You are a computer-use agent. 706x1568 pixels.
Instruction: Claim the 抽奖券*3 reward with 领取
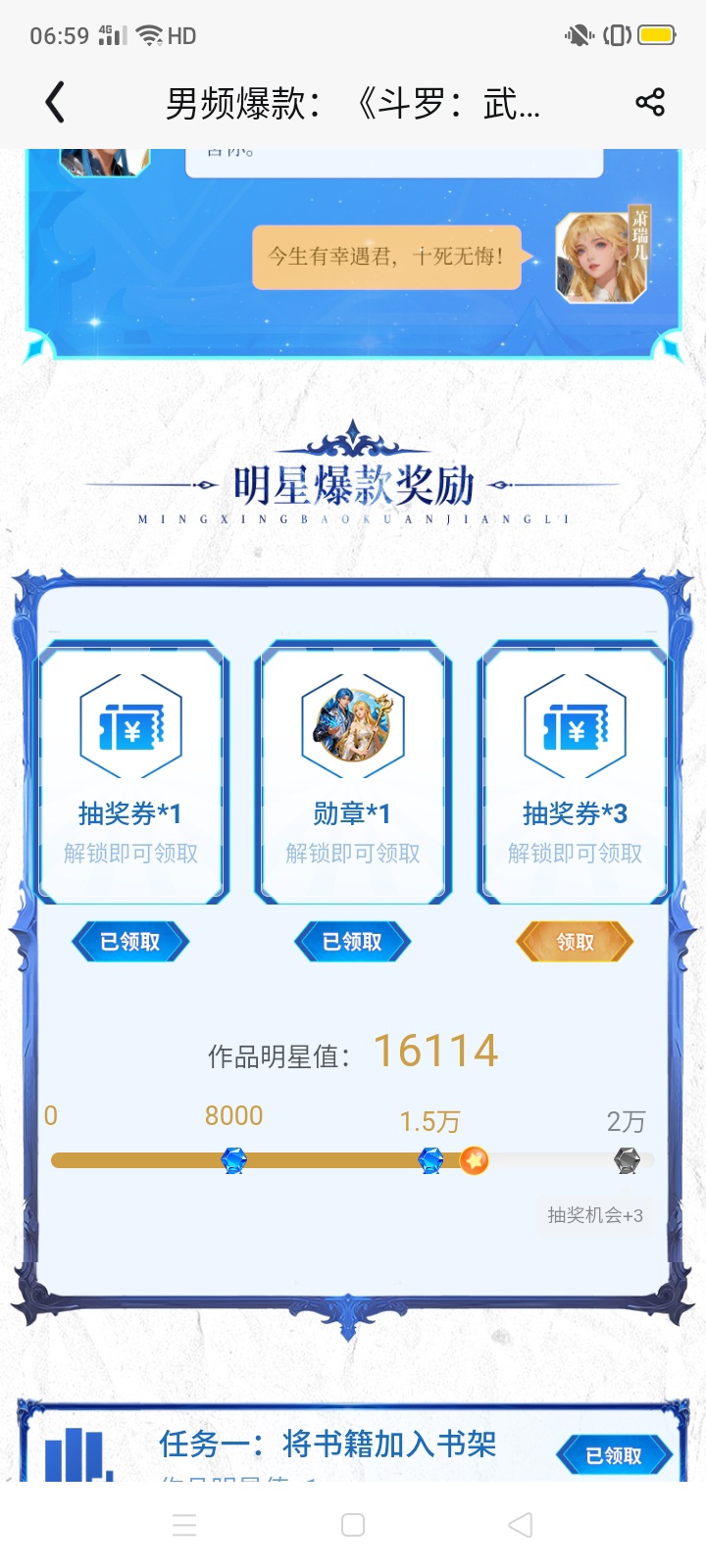tap(575, 942)
